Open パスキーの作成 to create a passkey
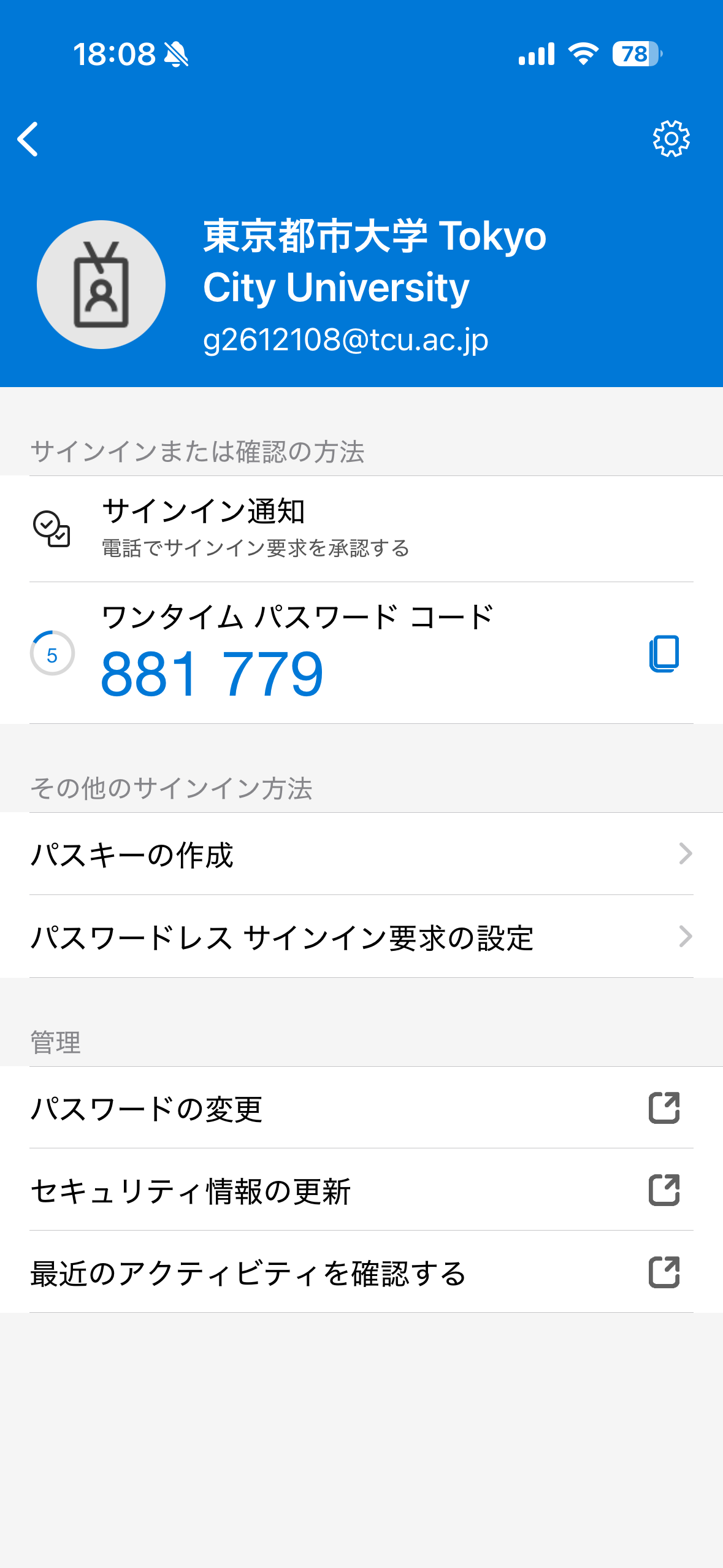Screen dimensions: 723x1568 pyautogui.click(x=361, y=854)
